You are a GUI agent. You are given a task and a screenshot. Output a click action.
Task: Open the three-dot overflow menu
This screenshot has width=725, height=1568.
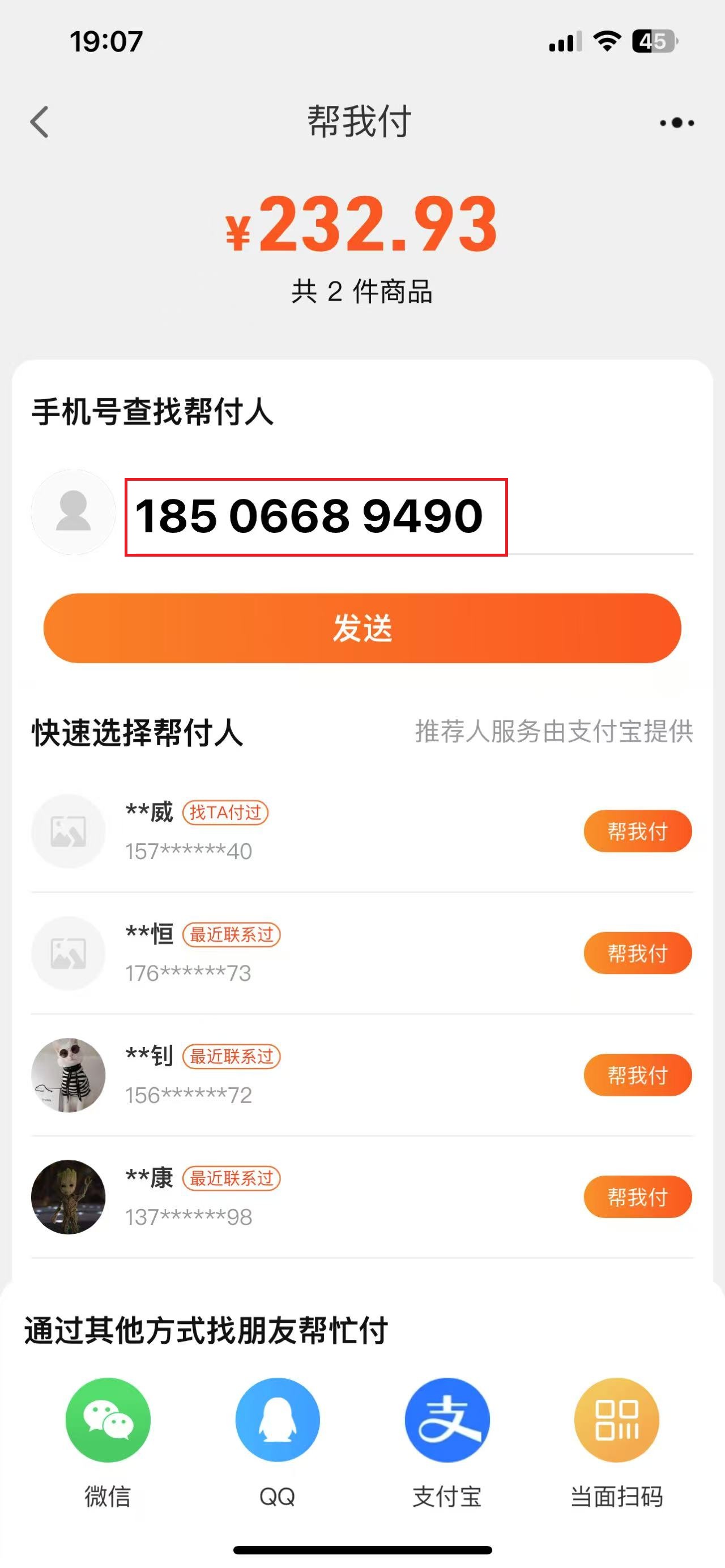pos(676,123)
